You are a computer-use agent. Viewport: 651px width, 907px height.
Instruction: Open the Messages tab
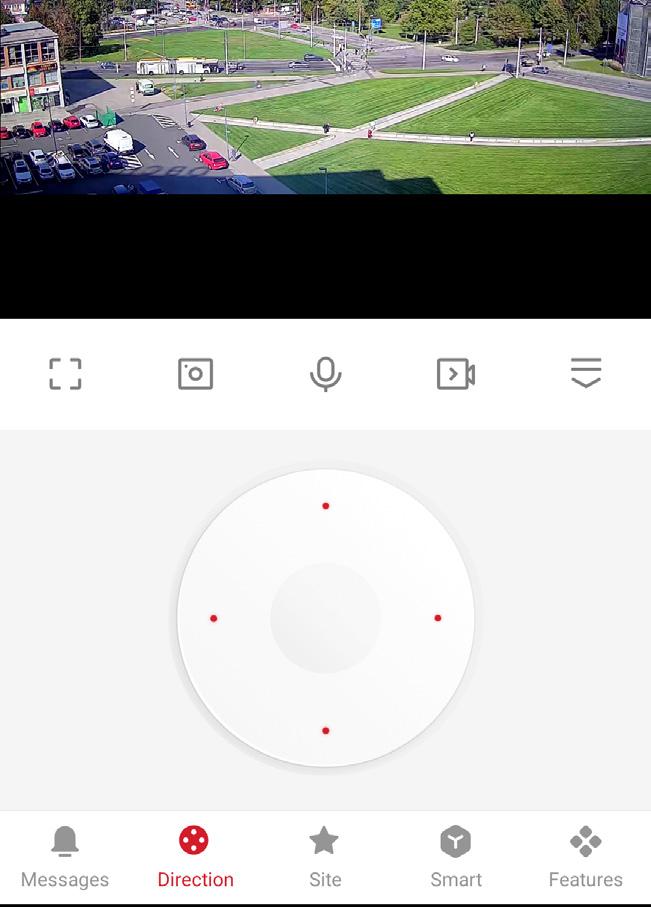65,858
